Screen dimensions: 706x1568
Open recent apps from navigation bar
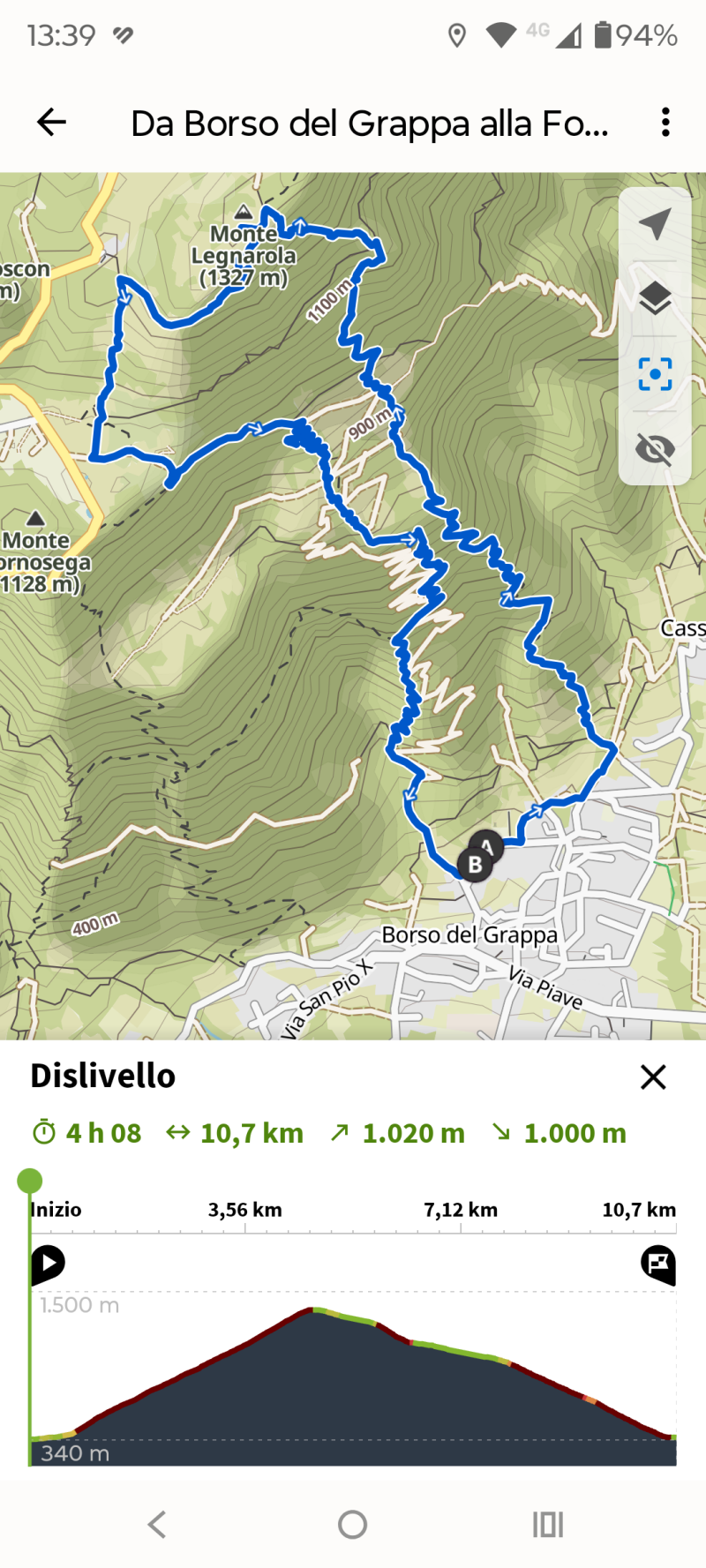547,1524
